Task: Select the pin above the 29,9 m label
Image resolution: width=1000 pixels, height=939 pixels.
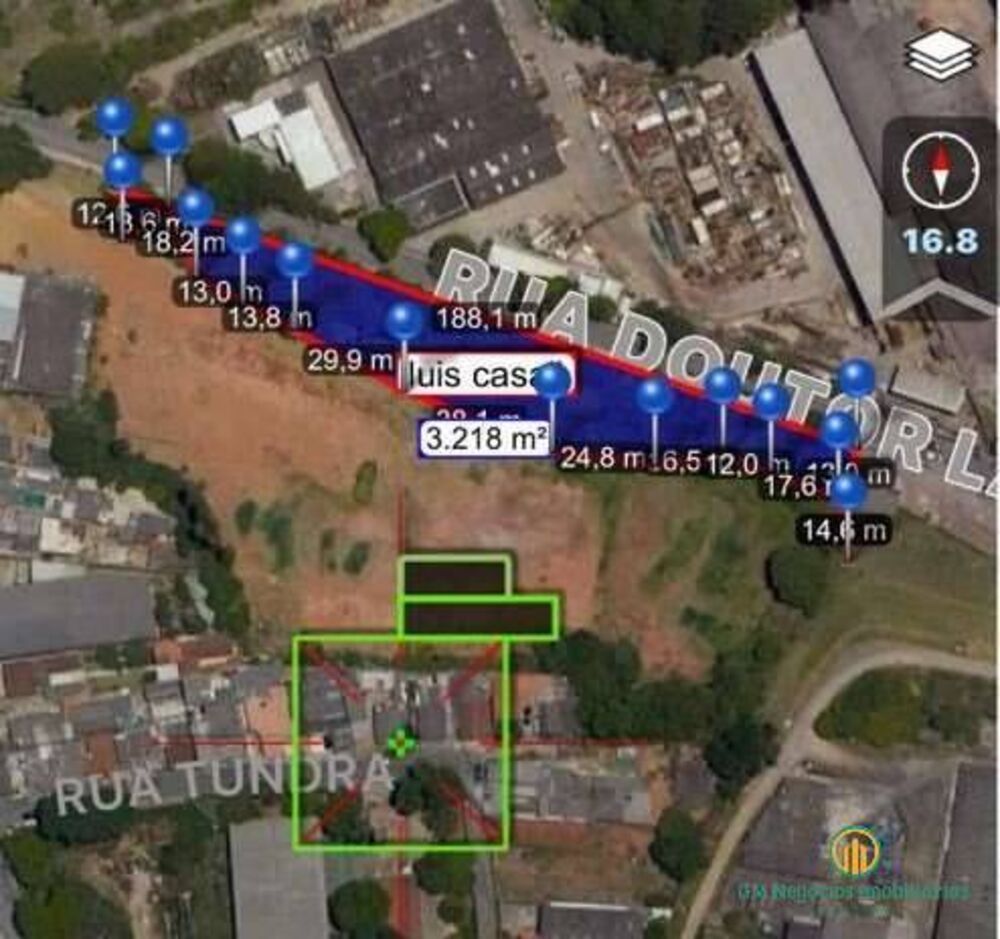Action: pyautogui.click(x=404, y=321)
